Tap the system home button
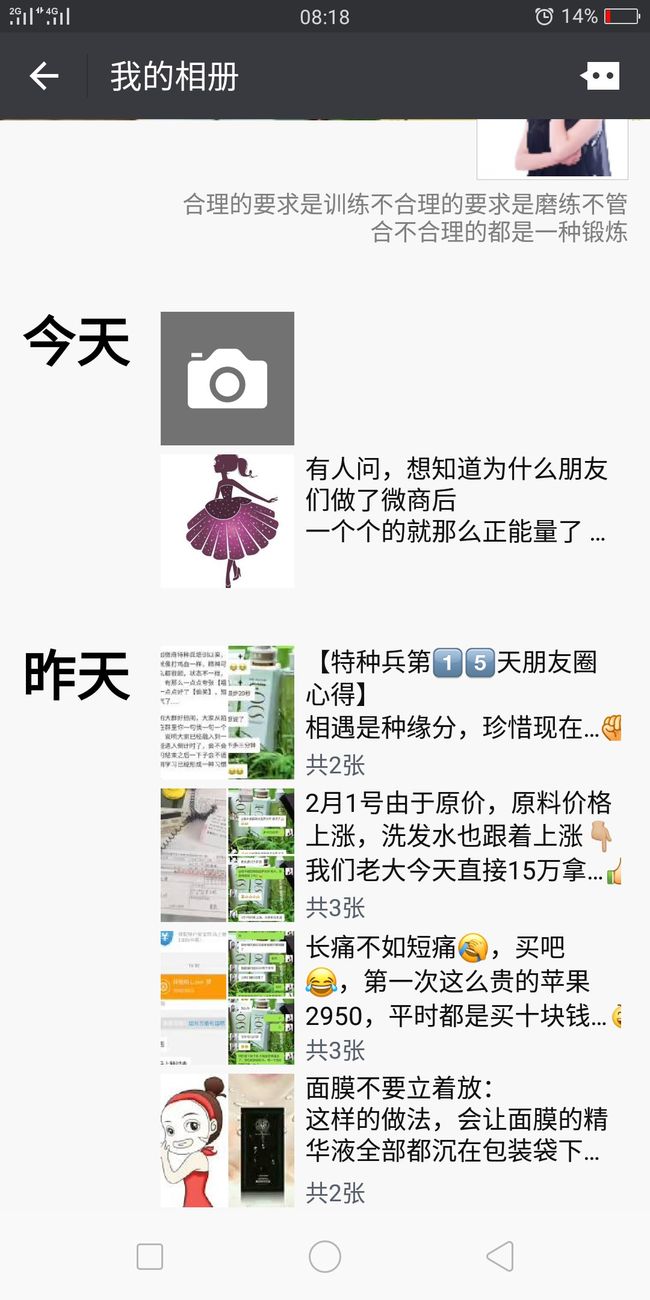This screenshot has width=650, height=1300. (x=325, y=1257)
